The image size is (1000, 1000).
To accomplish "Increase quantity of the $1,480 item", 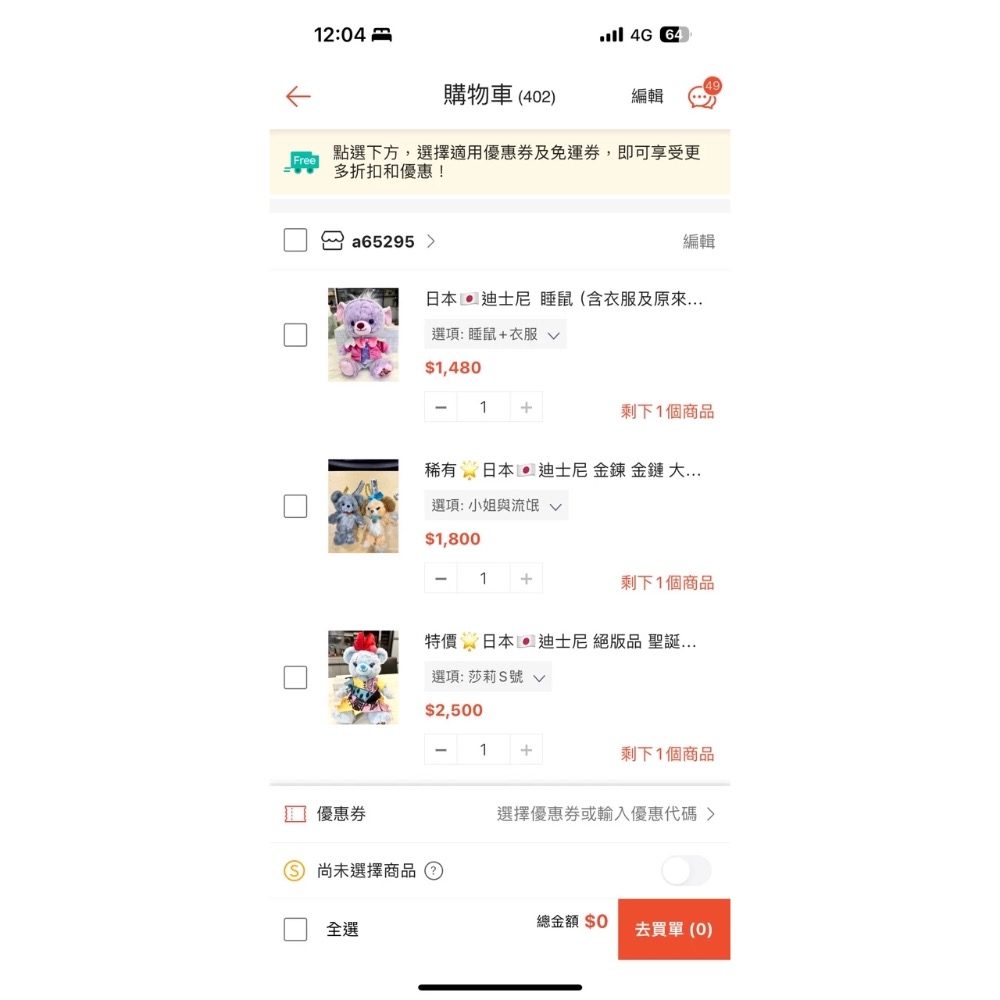I will coord(526,407).
